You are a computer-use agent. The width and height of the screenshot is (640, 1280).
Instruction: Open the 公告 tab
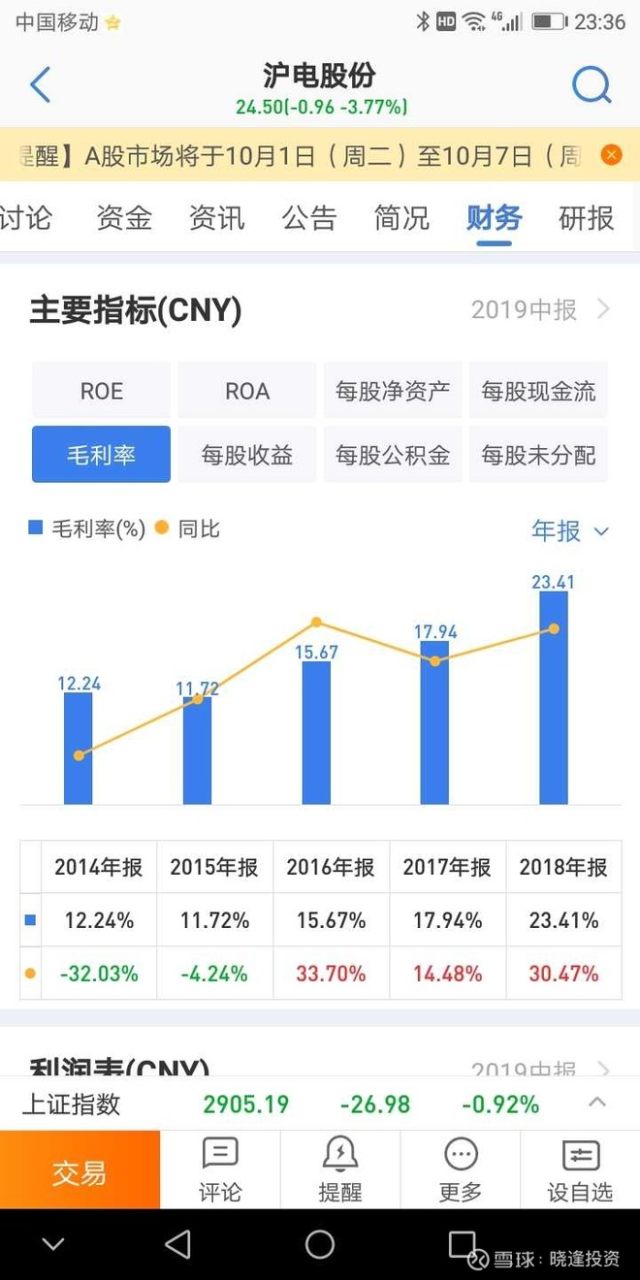coord(309,217)
